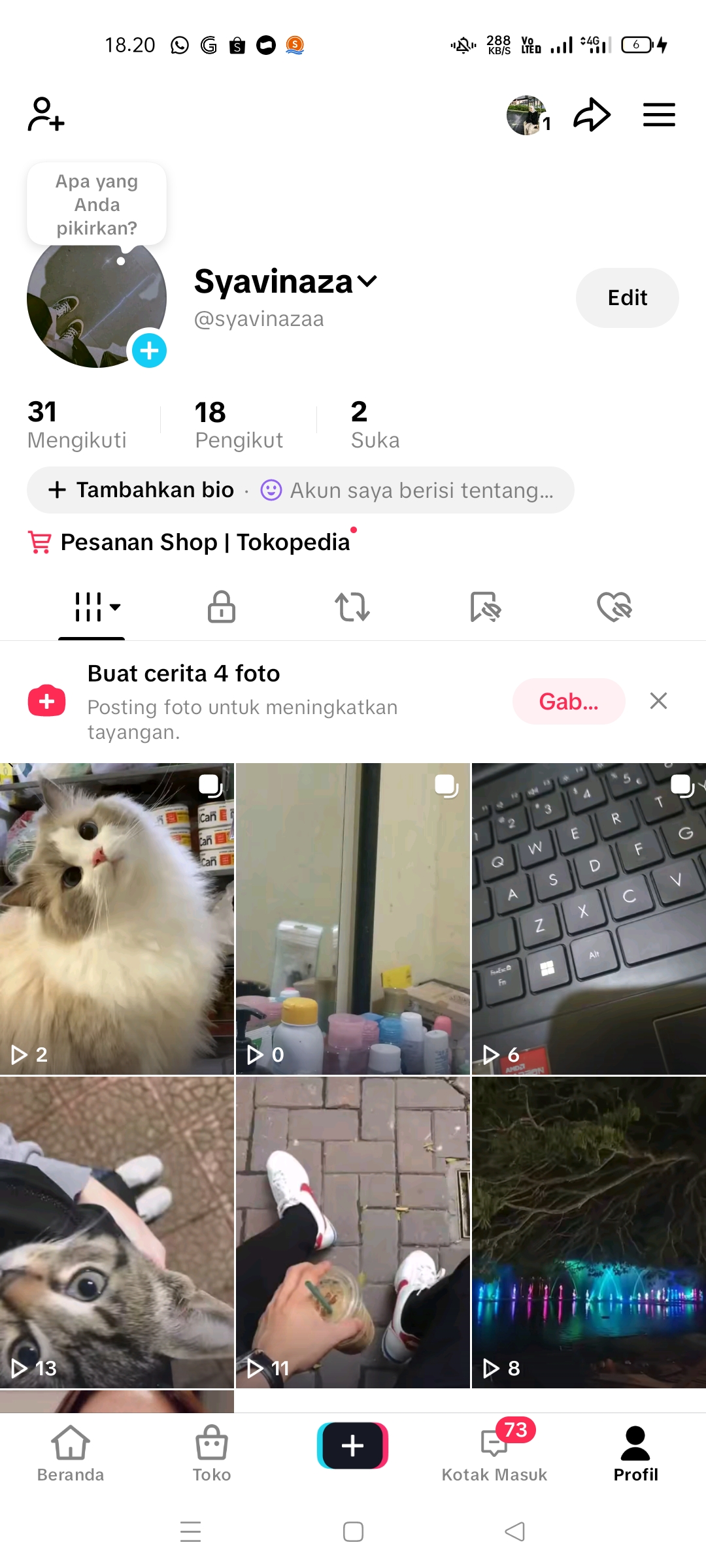The height and width of the screenshot is (1568, 706).
Task: Dismiss the Buat cerita 4 foto banner
Action: click(x=658, y=701)
